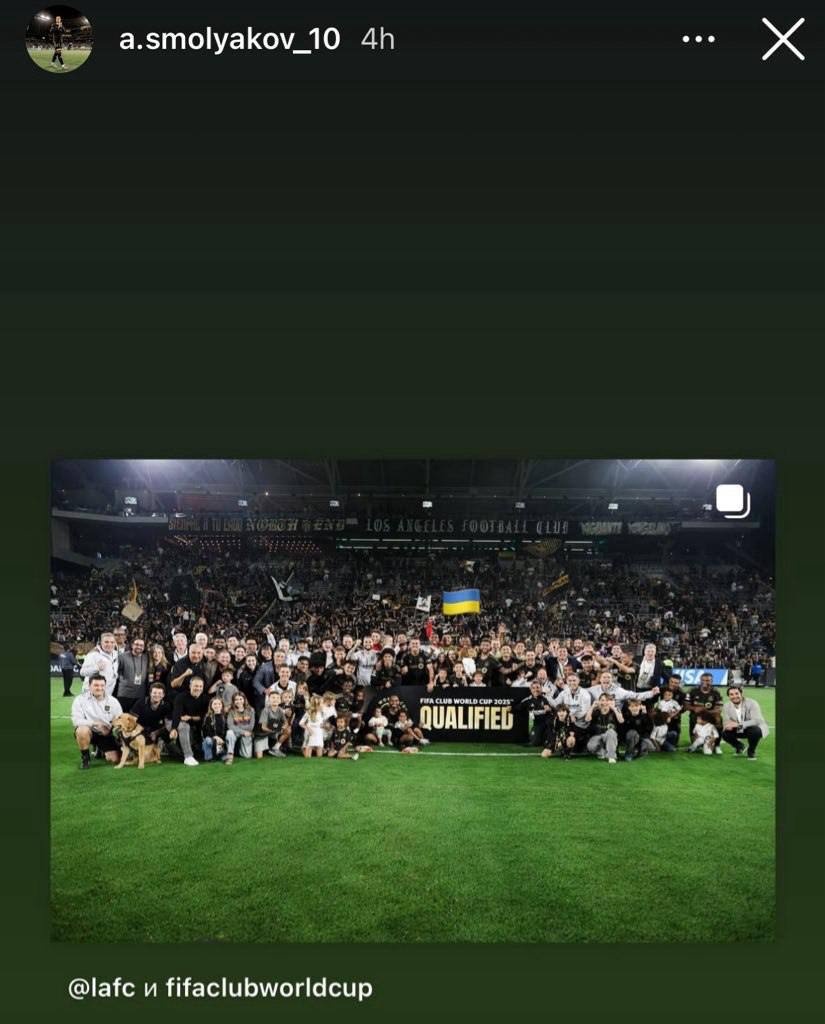Open the reshared LAFC post

click(412, 699)
